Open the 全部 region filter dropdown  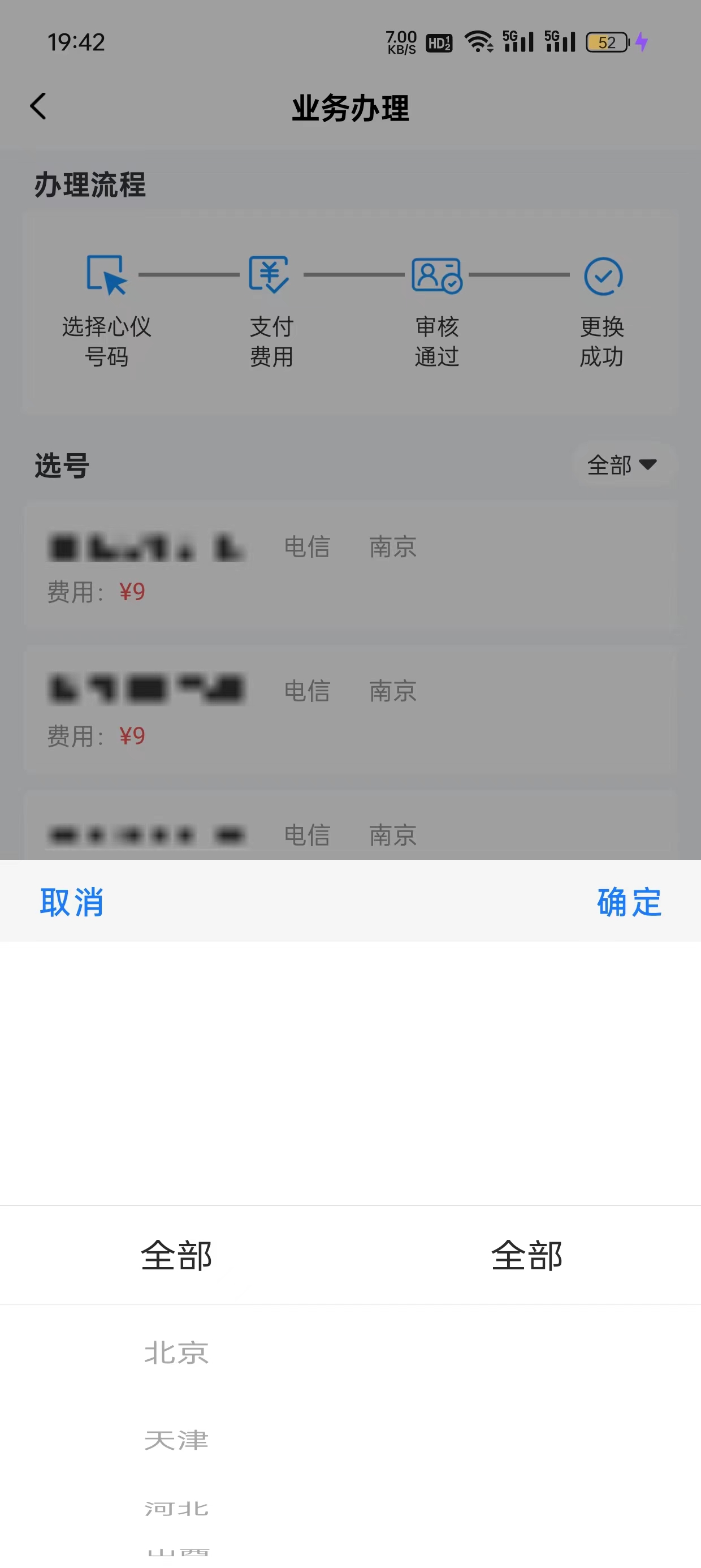click(621, 465)
